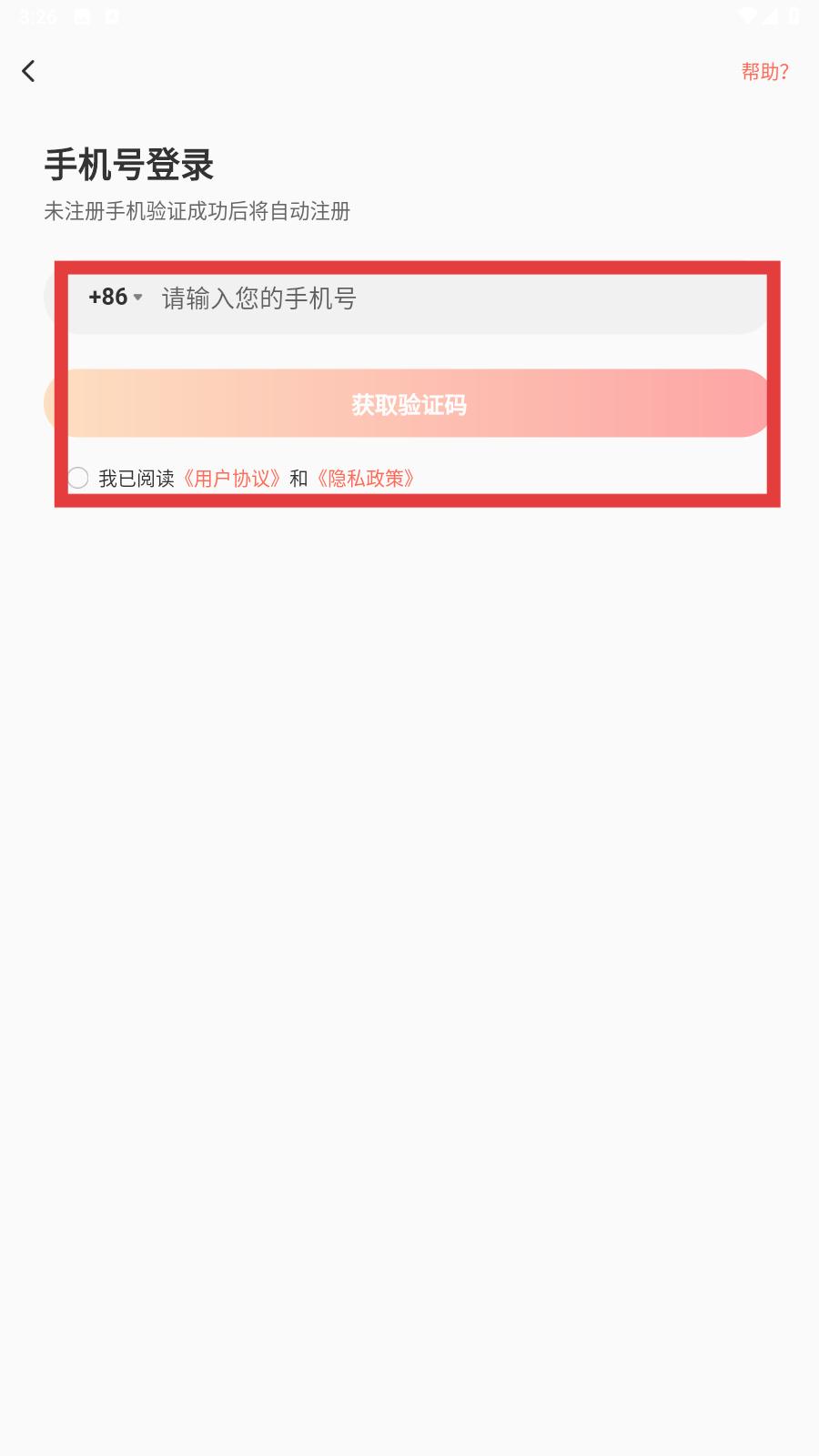Open the 《用户协议》 link
The width and height of the screenshot is (819, 1456).
(231, 479)
